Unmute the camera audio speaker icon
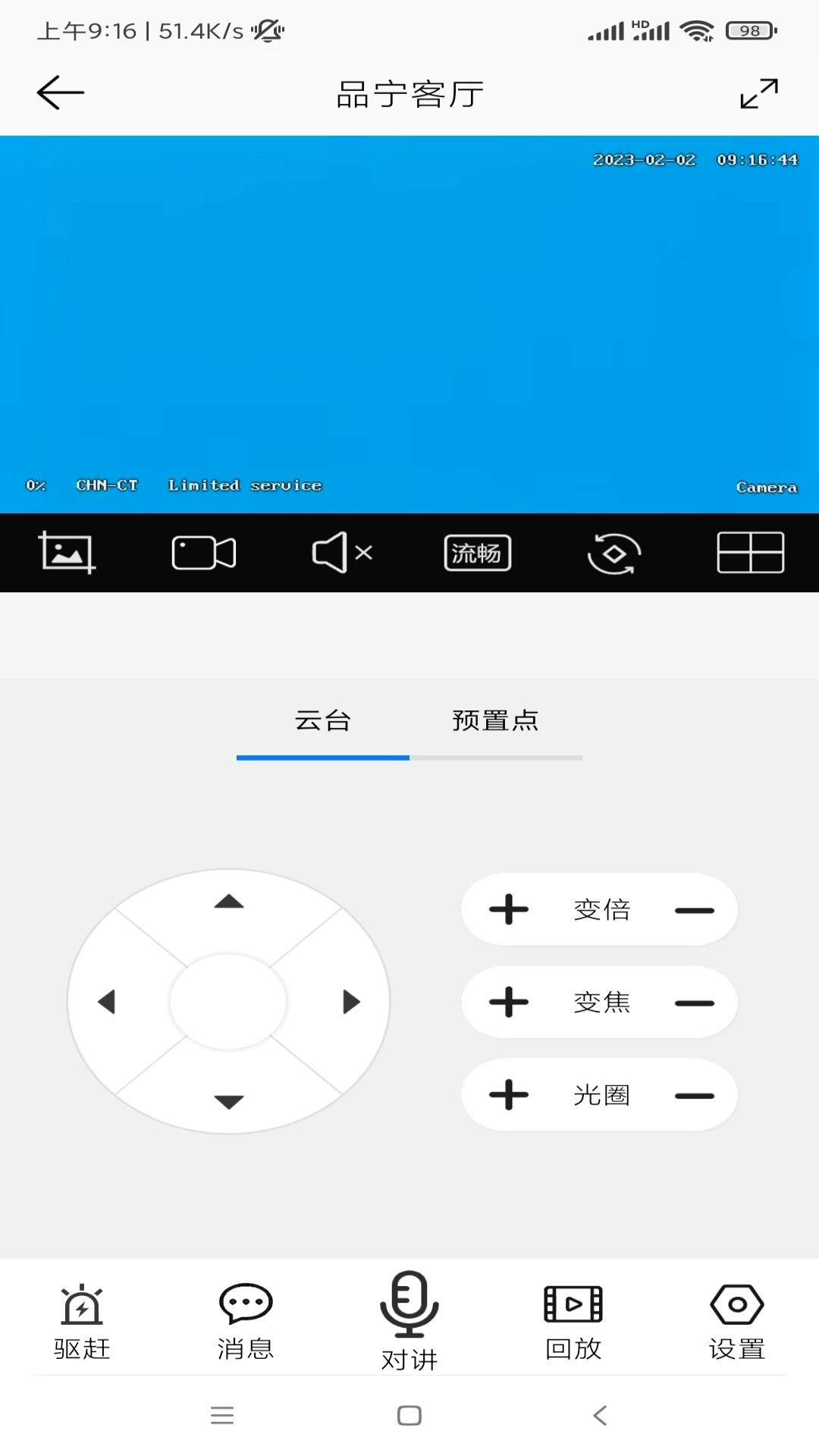This screenshot has width=819, height=1456. tap(340, 553)
